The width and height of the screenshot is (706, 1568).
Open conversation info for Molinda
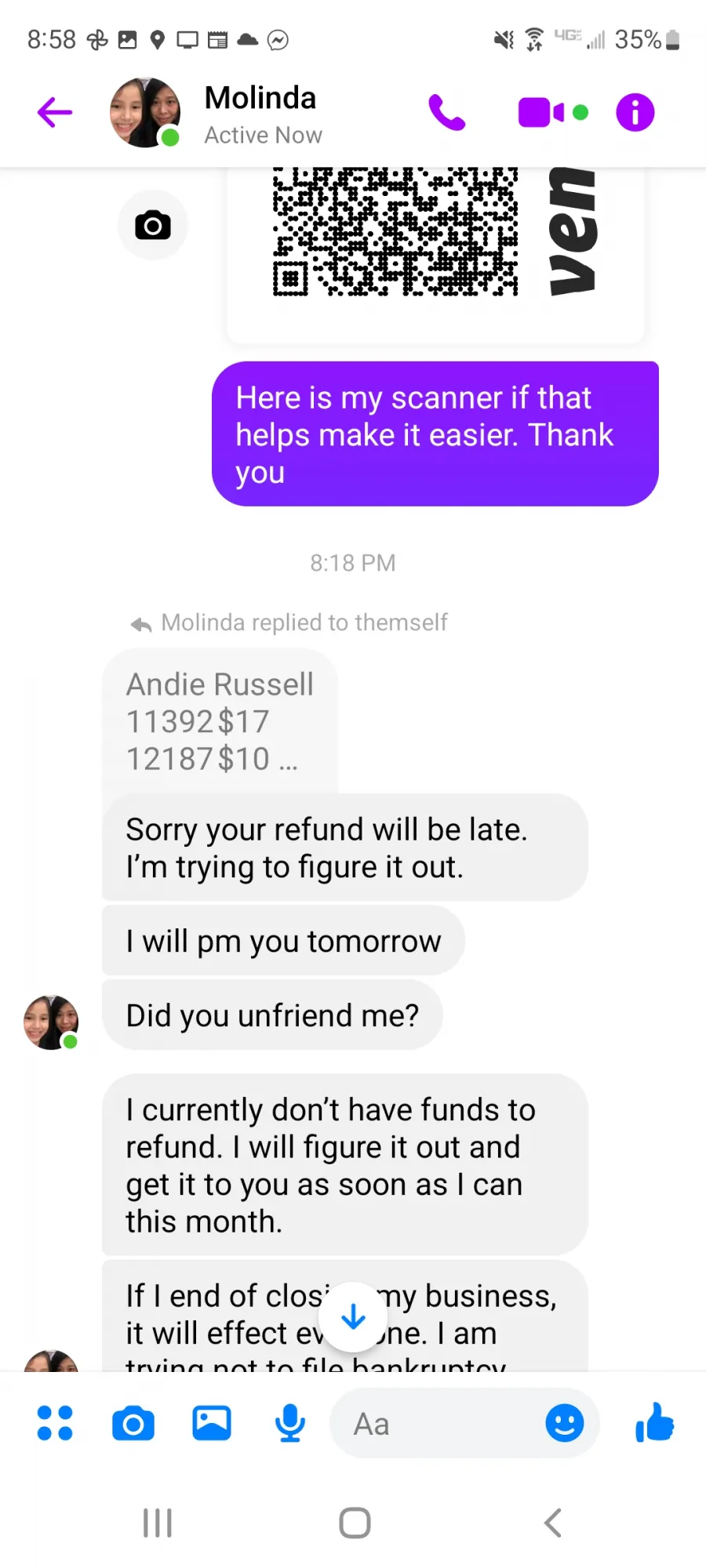635,112
